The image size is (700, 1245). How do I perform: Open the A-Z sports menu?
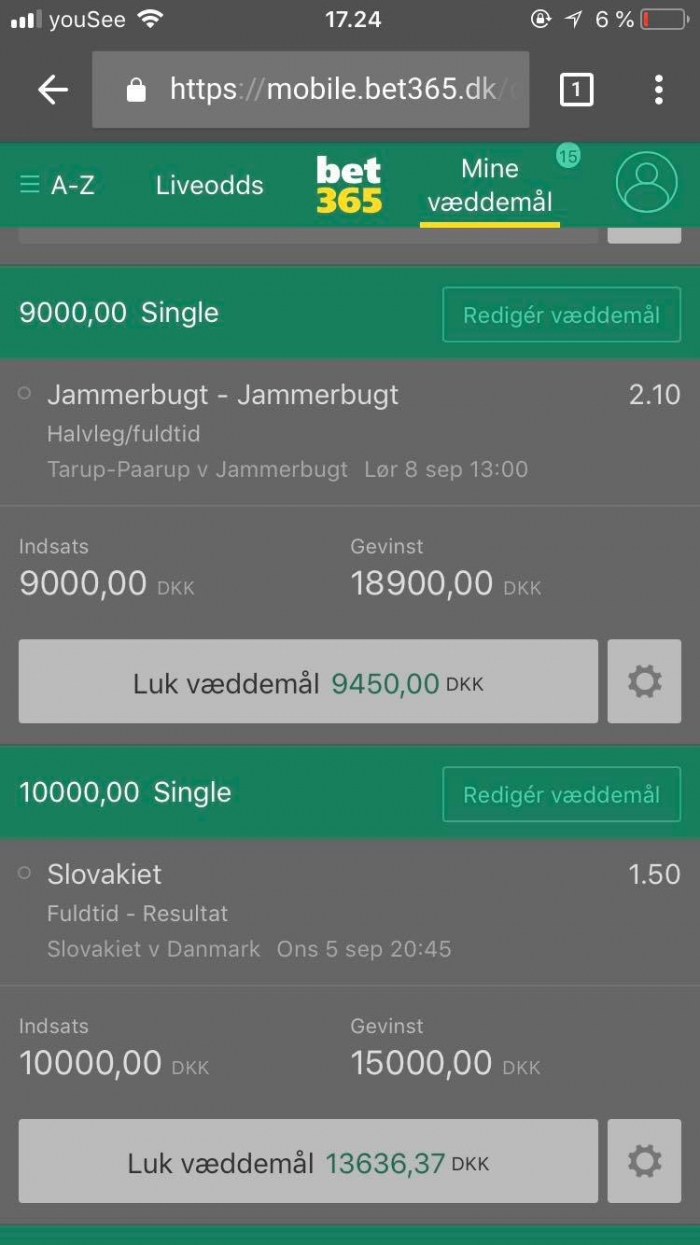(x=58, y=185)
